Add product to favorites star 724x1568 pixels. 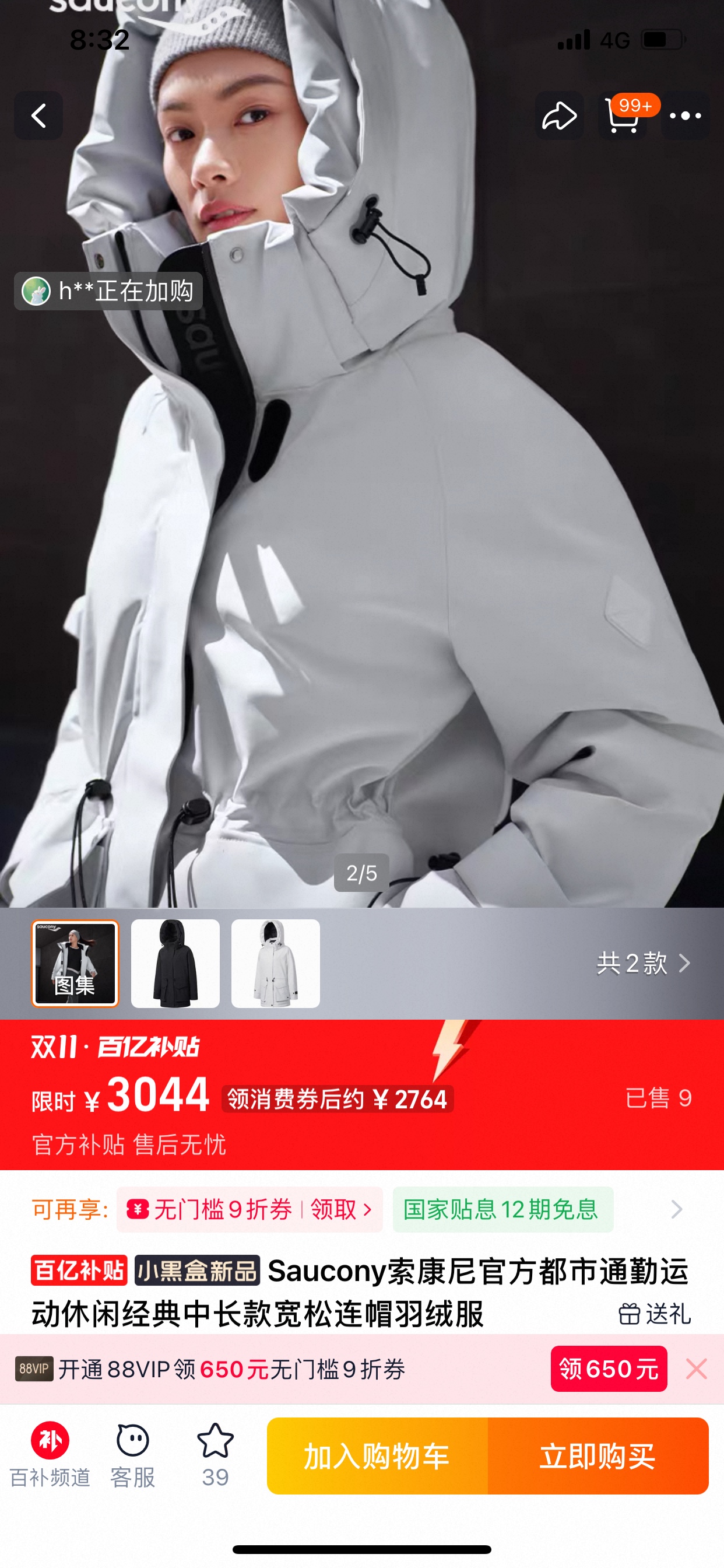[x=215, y=1455]
